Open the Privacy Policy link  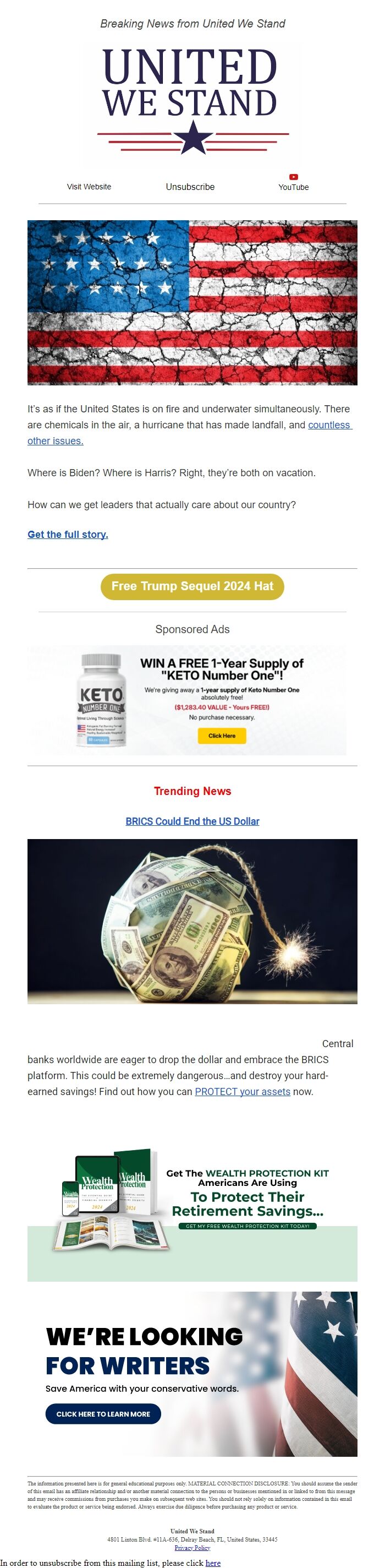(192, 1547)
